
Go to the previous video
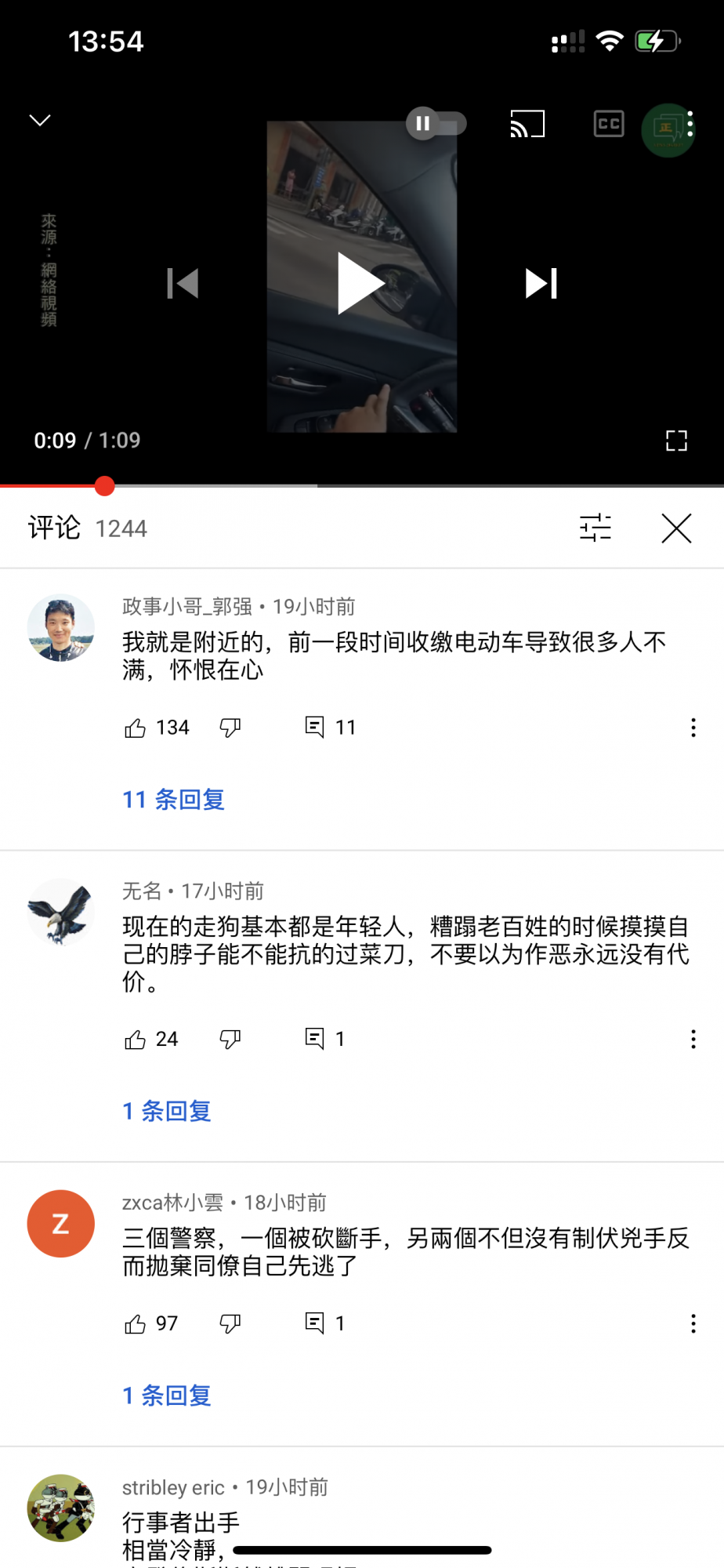point(183,284)
